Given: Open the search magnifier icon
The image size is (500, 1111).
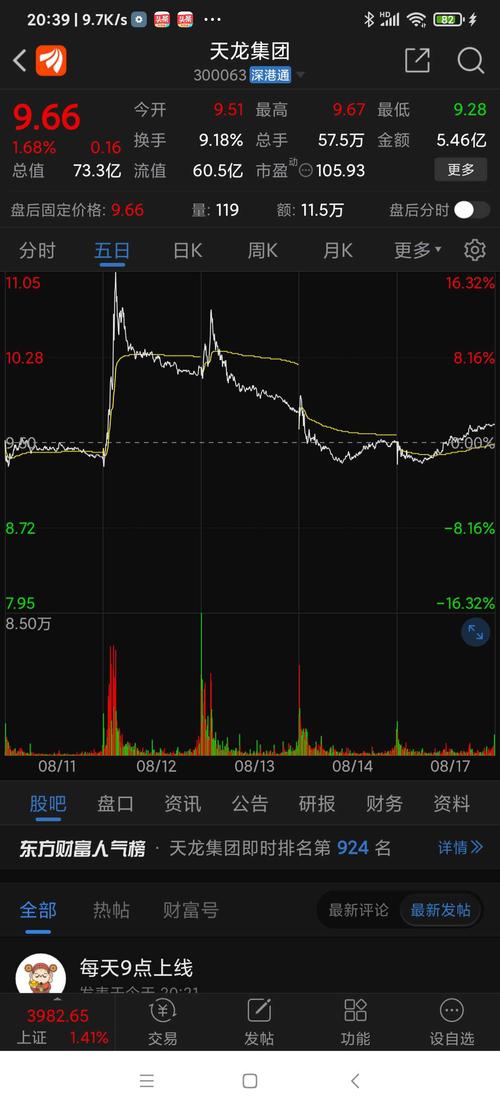Looking at the screenshot, I should 470,60.
